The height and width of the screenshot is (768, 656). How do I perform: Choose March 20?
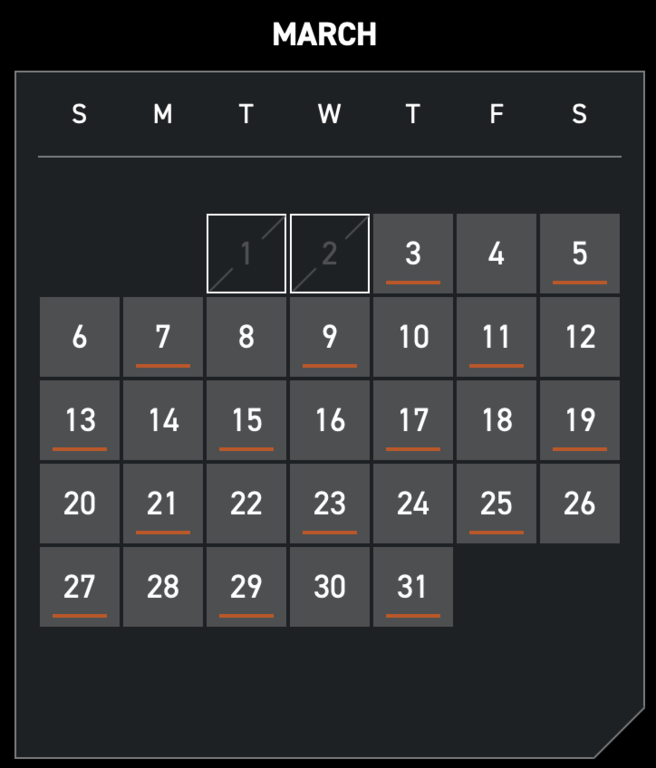click(80, 503)
